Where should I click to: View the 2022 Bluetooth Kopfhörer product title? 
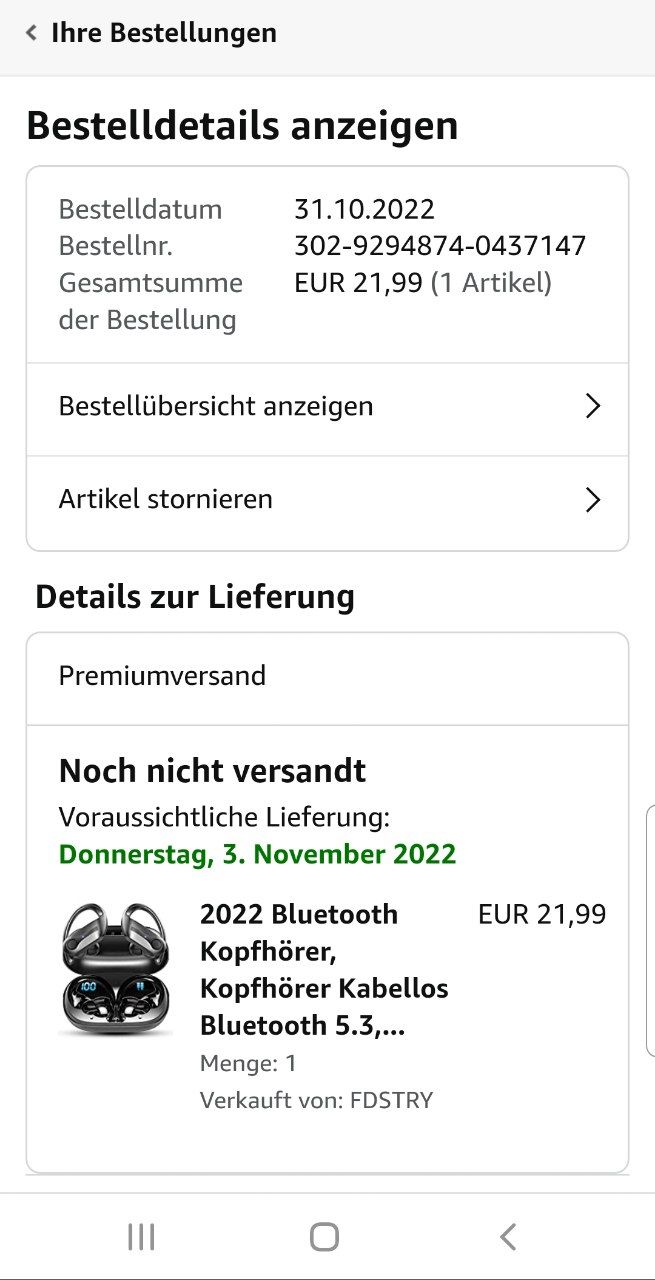tap(323, 969)
